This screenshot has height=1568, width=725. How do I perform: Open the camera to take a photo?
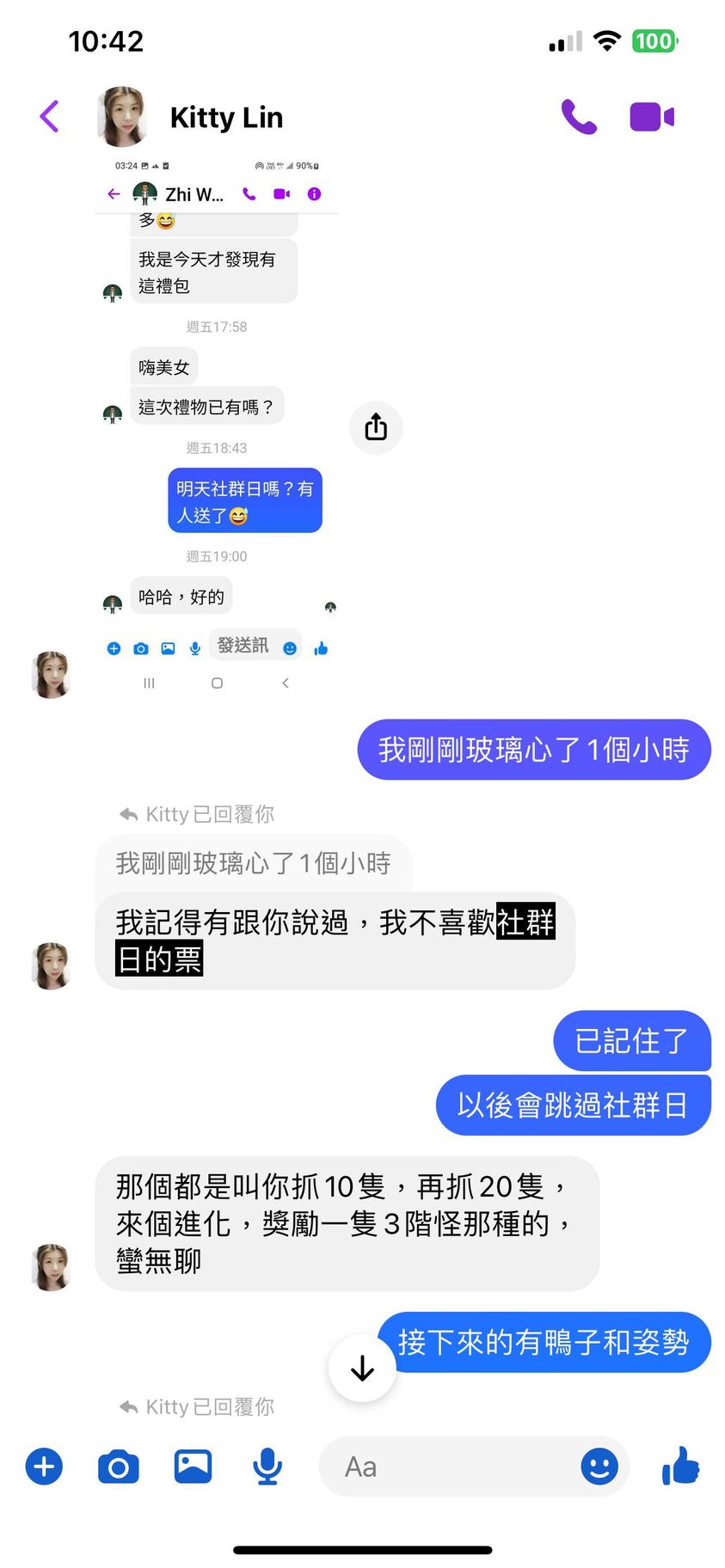click(119, 1467)
